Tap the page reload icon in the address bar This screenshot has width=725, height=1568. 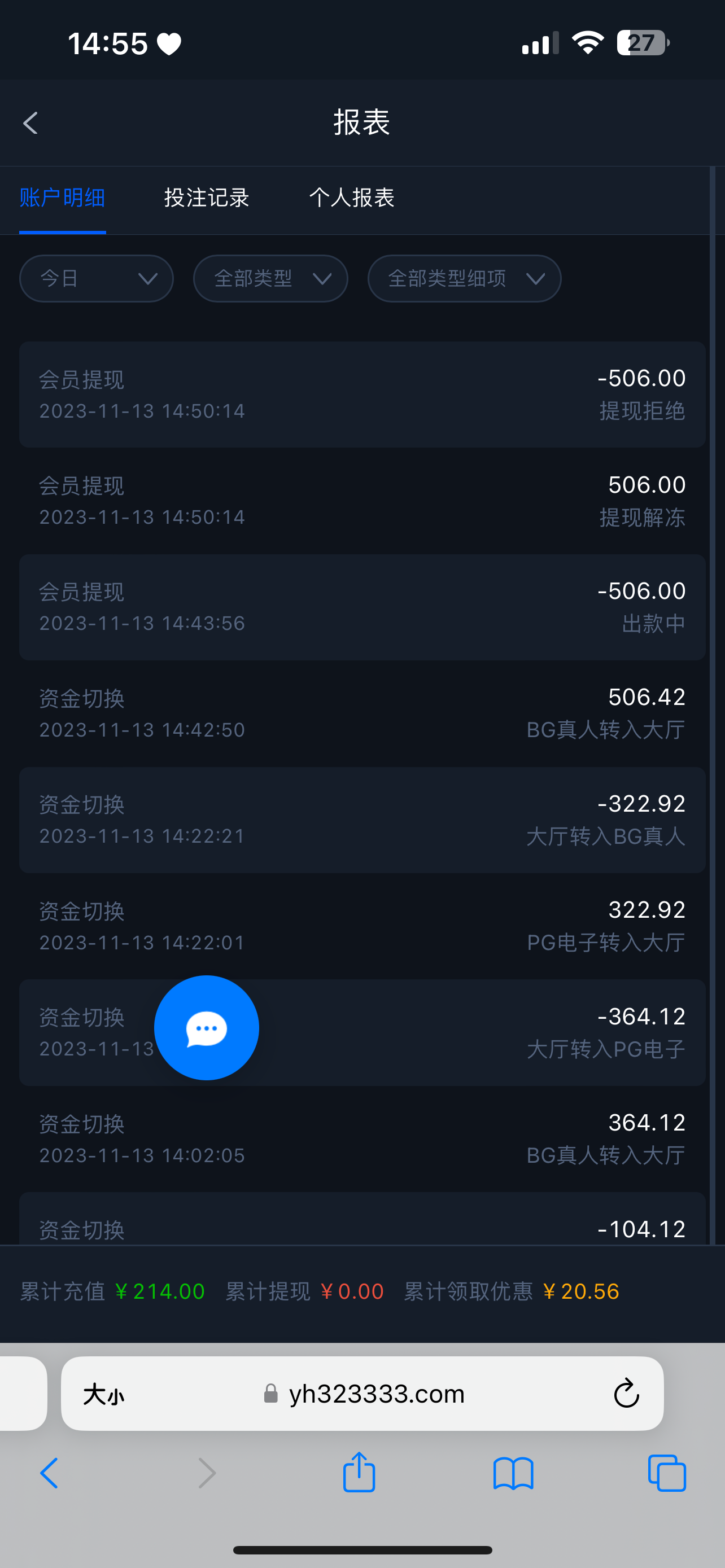[626, 1394]
